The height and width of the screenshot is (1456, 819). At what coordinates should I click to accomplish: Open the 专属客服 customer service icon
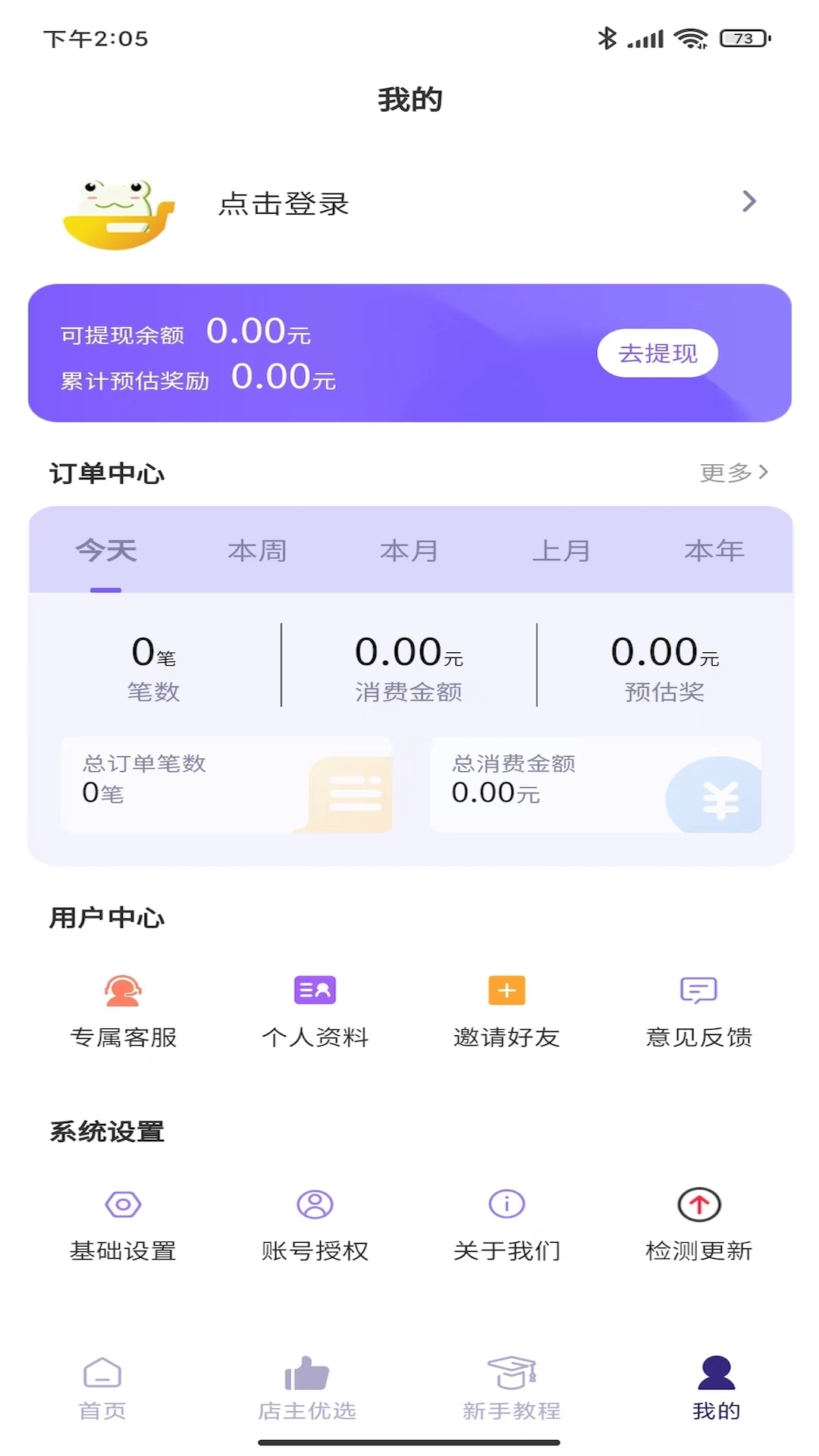(x=121, y=990)
